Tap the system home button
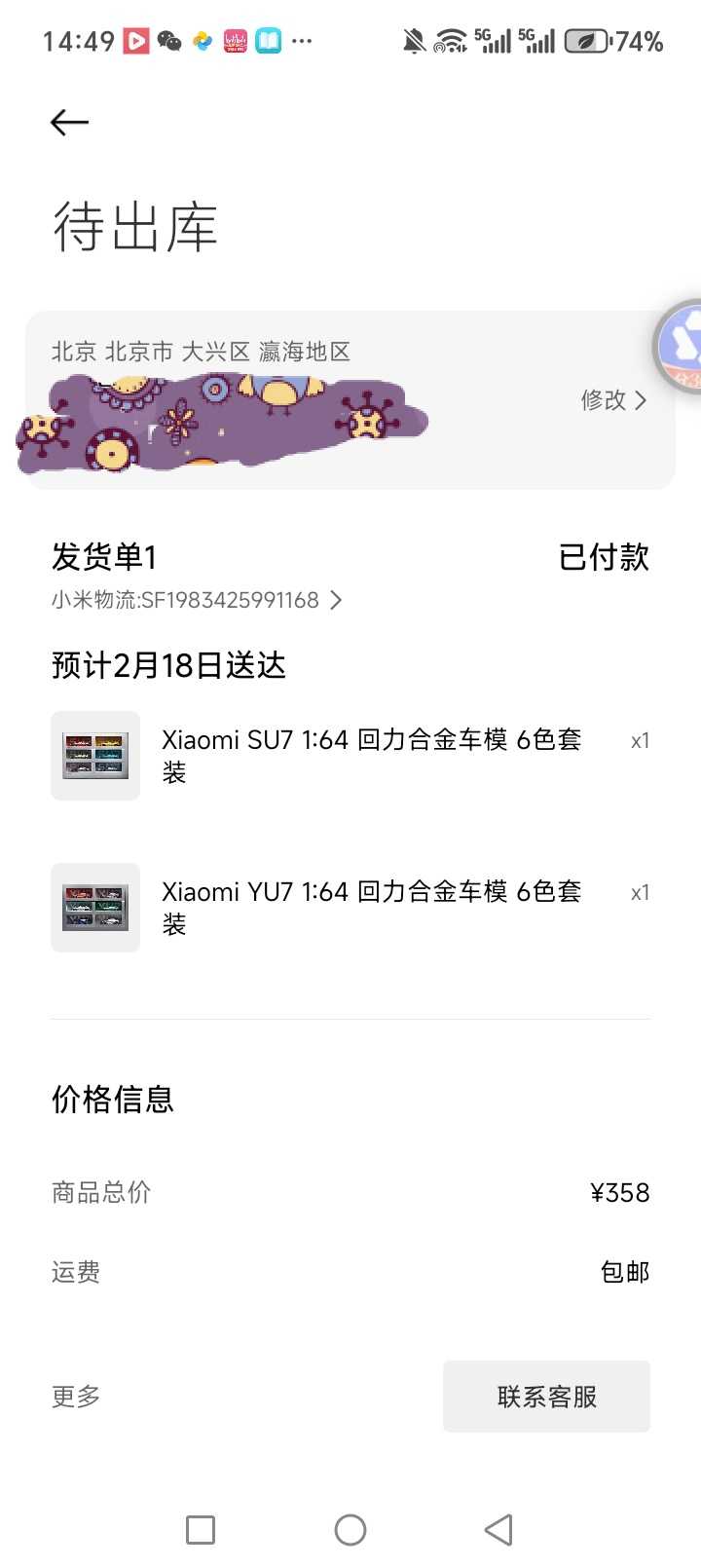The image size is (701, 1568). pyautogui.click(x=350, y=1530)
